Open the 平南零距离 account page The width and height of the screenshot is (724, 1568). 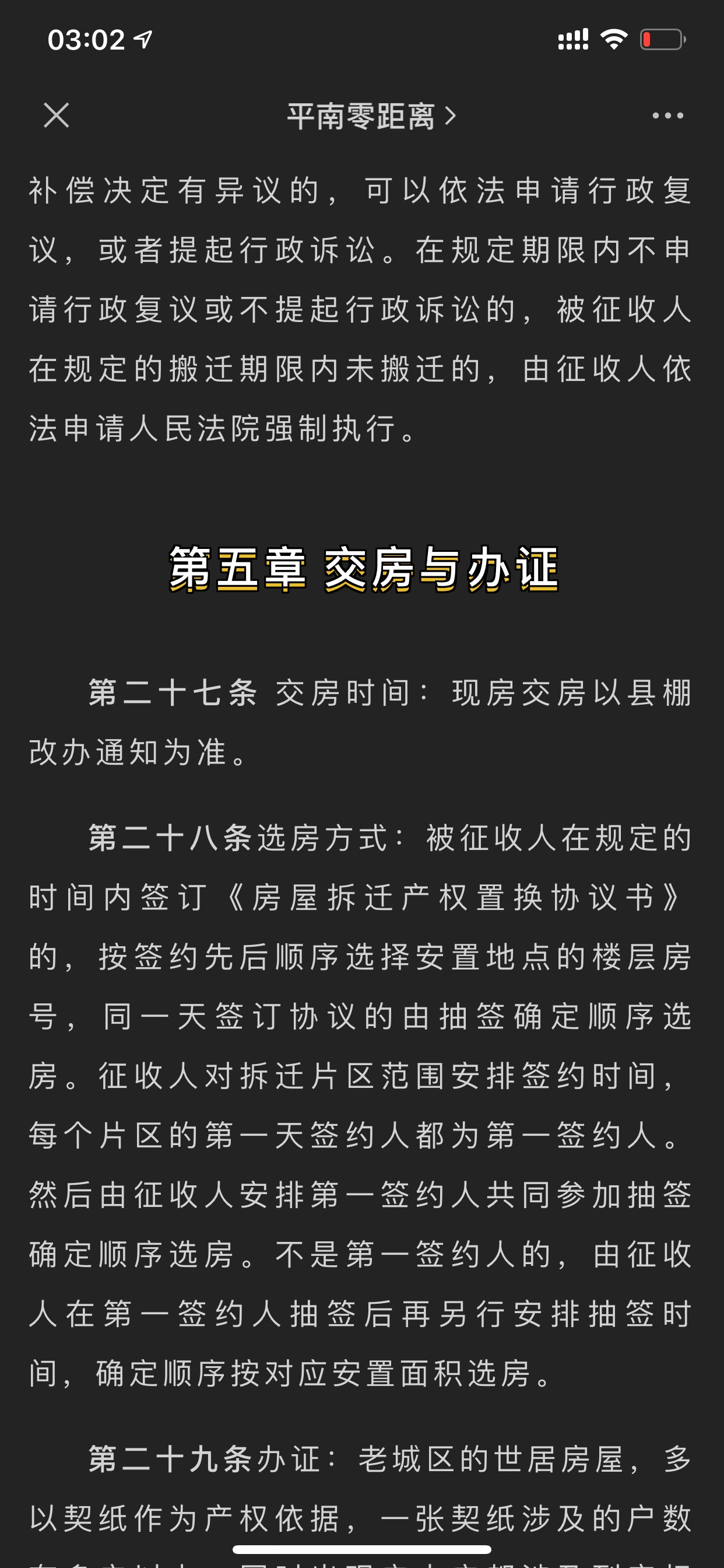pyautogui.click(x=371, y=116)
